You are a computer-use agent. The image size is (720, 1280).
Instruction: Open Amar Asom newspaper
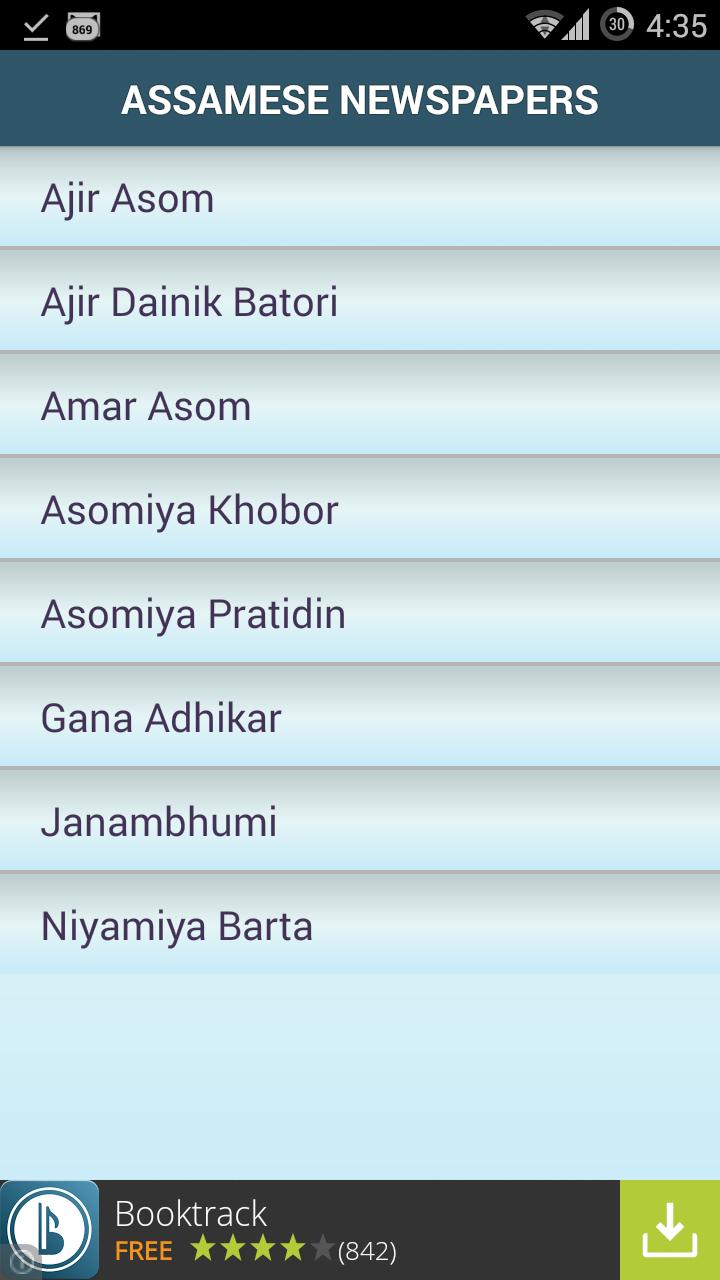pyautogui.click(x=360, y=406)
